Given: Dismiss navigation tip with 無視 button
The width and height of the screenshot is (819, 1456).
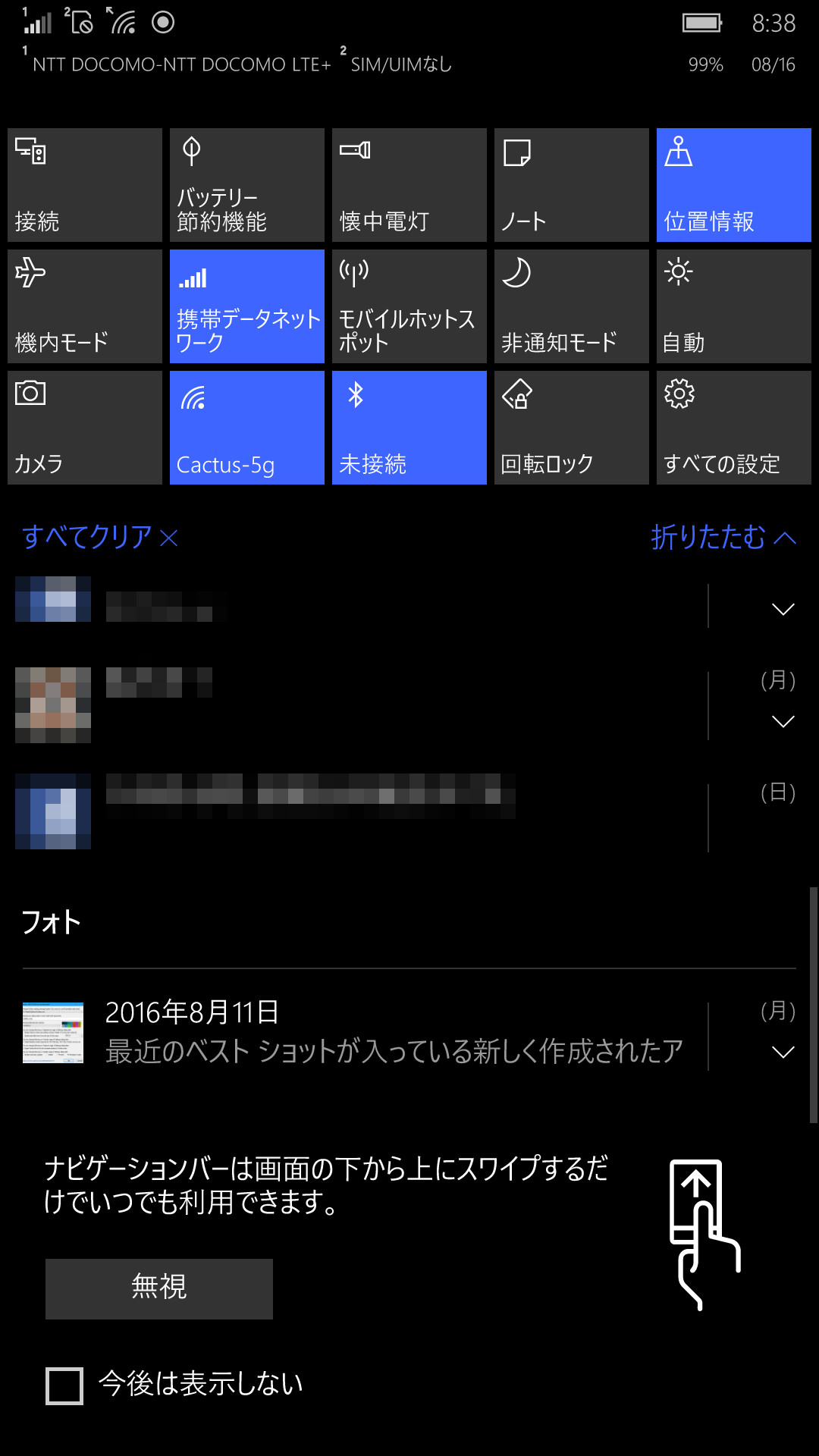Looking at the screenshot, I should click(x=159, y=1288).
